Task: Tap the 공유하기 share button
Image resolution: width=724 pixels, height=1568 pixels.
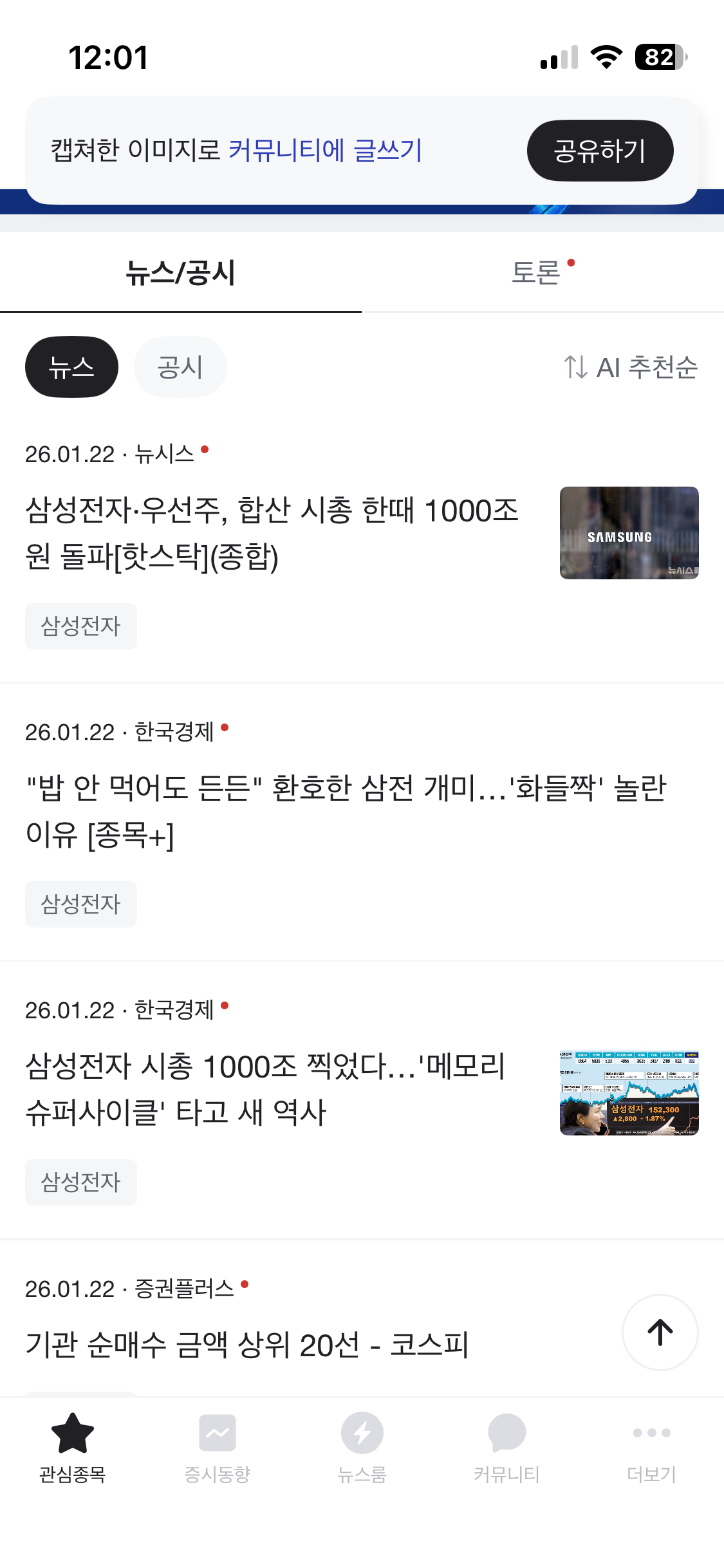Action: (600, 151)
